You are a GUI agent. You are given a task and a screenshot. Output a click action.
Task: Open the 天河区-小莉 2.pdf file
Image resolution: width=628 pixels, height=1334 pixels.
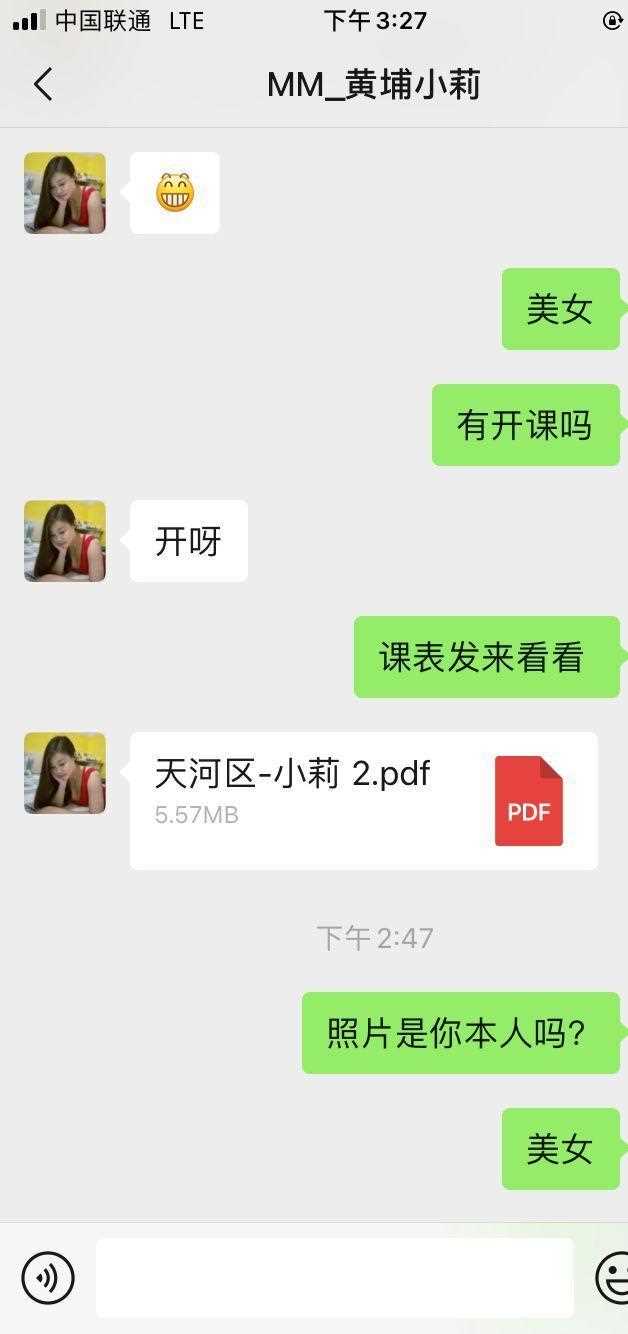point(363,800)
